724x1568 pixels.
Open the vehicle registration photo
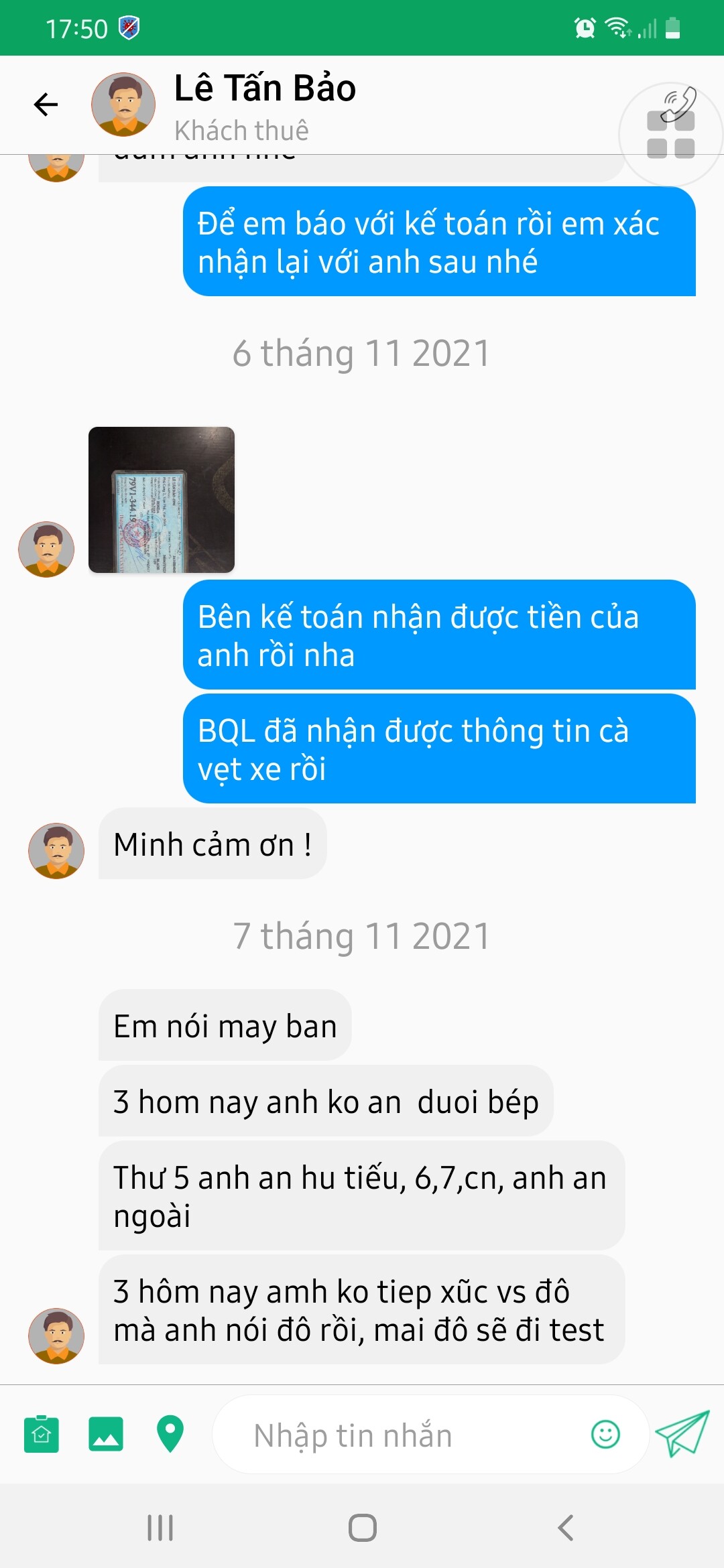point(162,500)
